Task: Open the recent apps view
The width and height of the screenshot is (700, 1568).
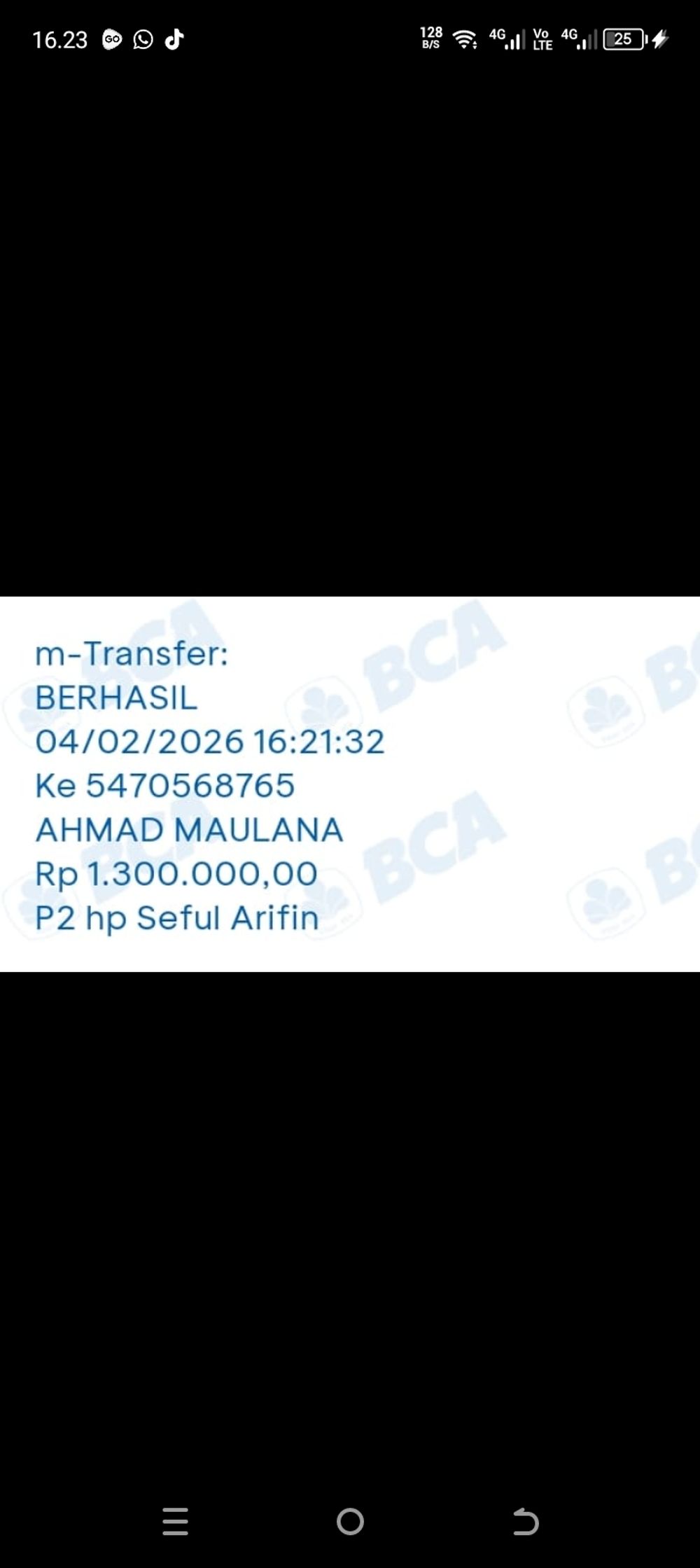Action: click(x=175, y=1521)
